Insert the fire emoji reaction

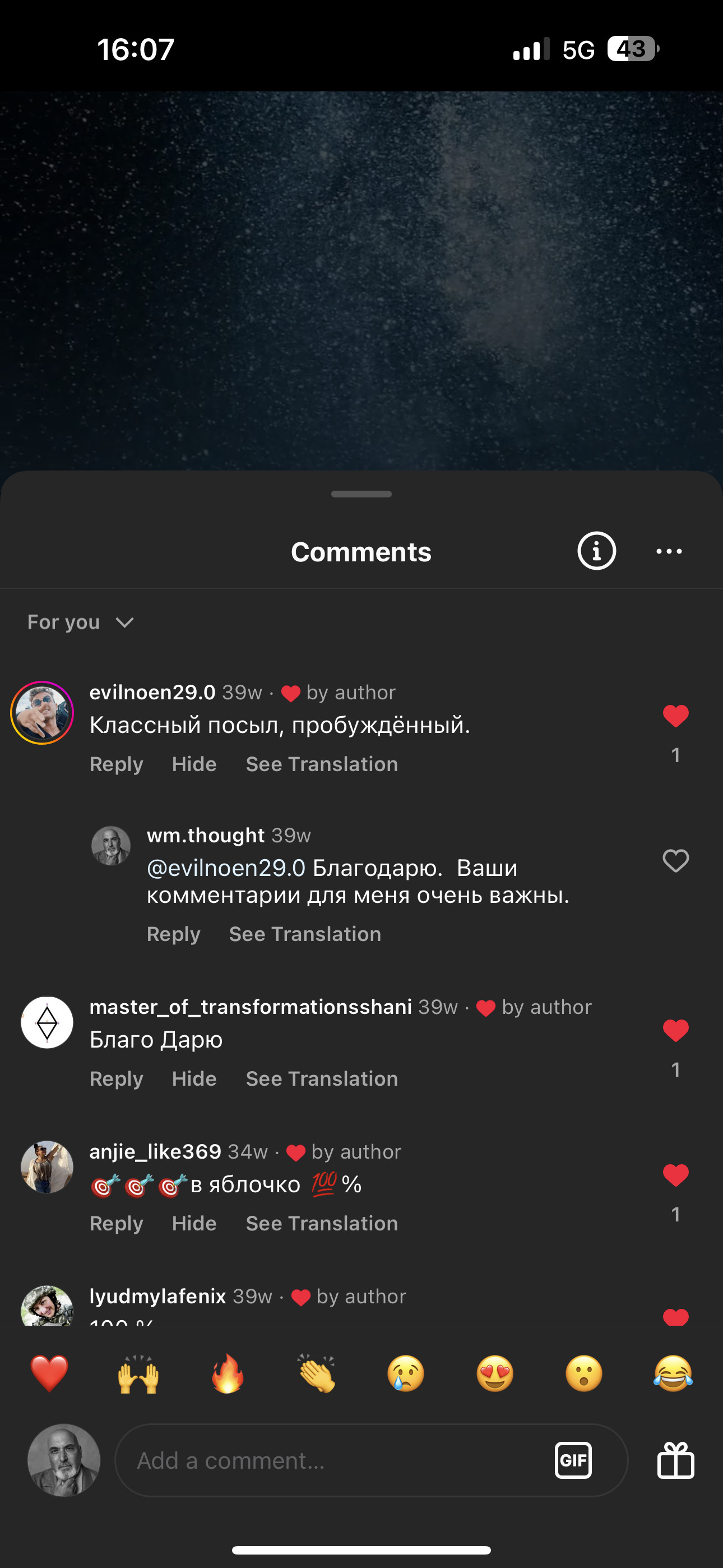coord(228,1374)
